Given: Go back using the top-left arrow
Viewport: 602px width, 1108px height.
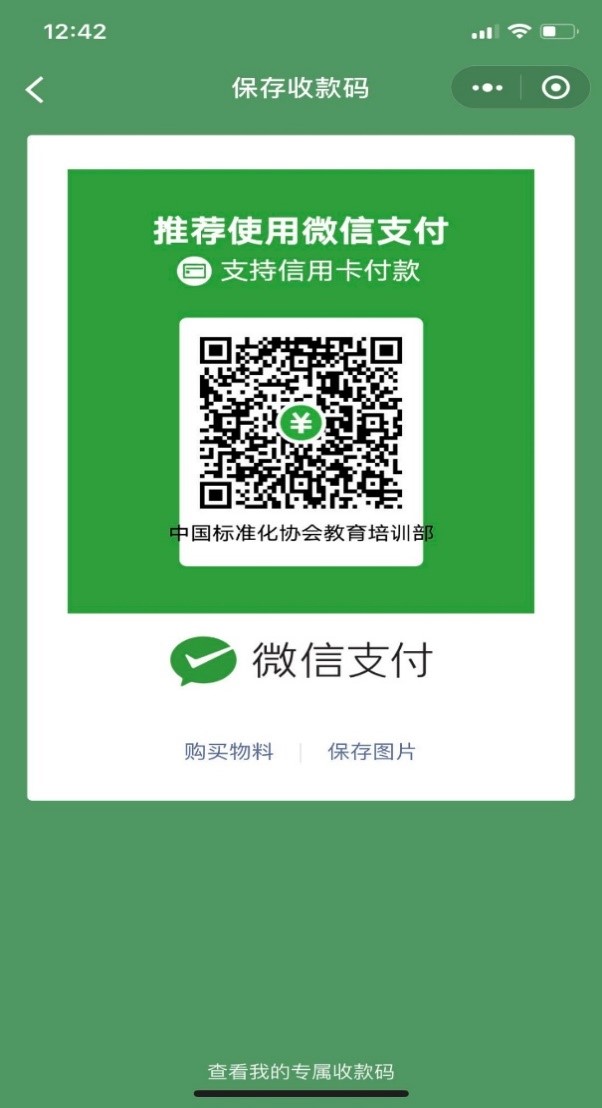Looking at the screenshot, I should click(x=35, y=89).
